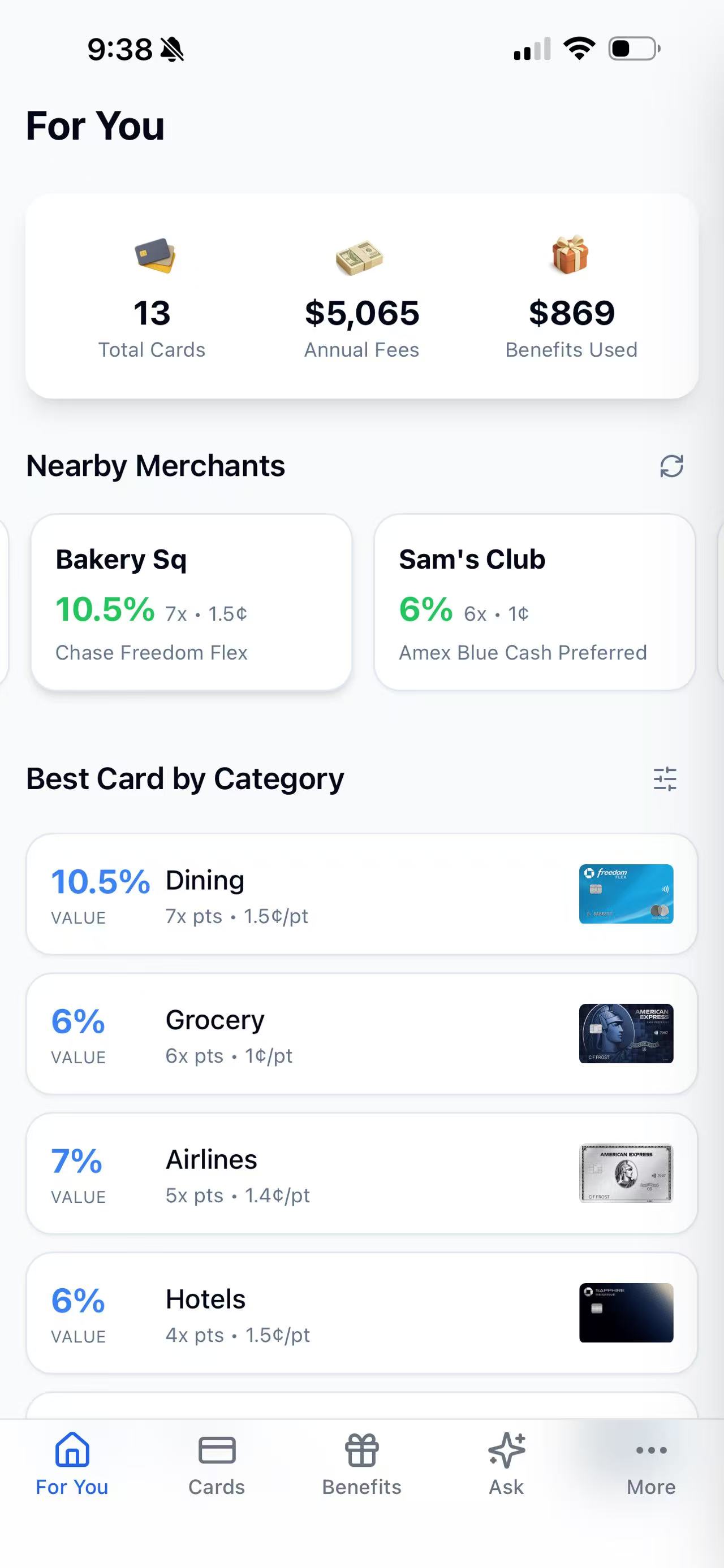Open Best Card by Category filter settings
This screenshot has width=724, height=1568.
pos(664,778)
